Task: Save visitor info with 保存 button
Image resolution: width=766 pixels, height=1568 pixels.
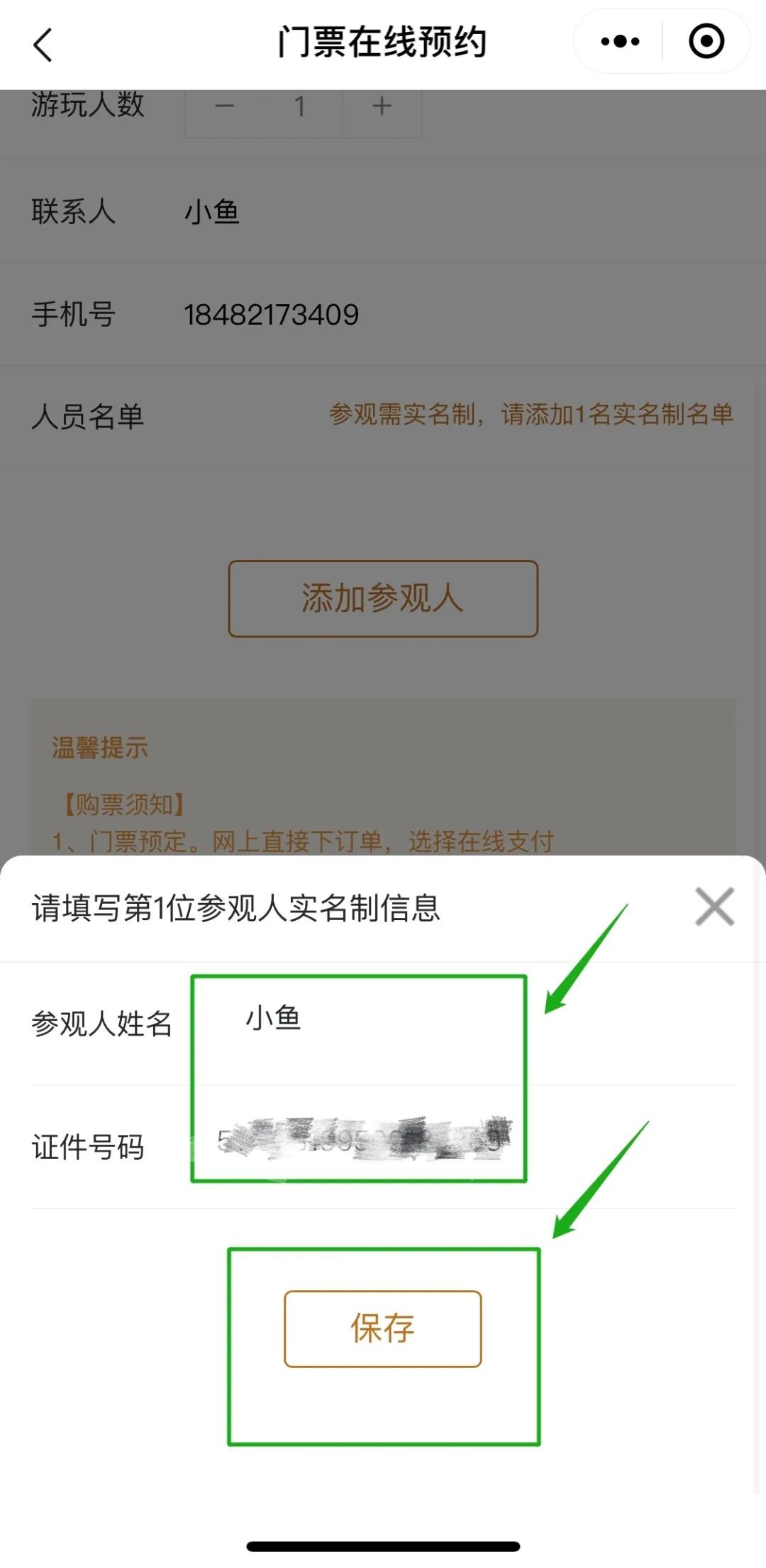Action: point(382,1329)
